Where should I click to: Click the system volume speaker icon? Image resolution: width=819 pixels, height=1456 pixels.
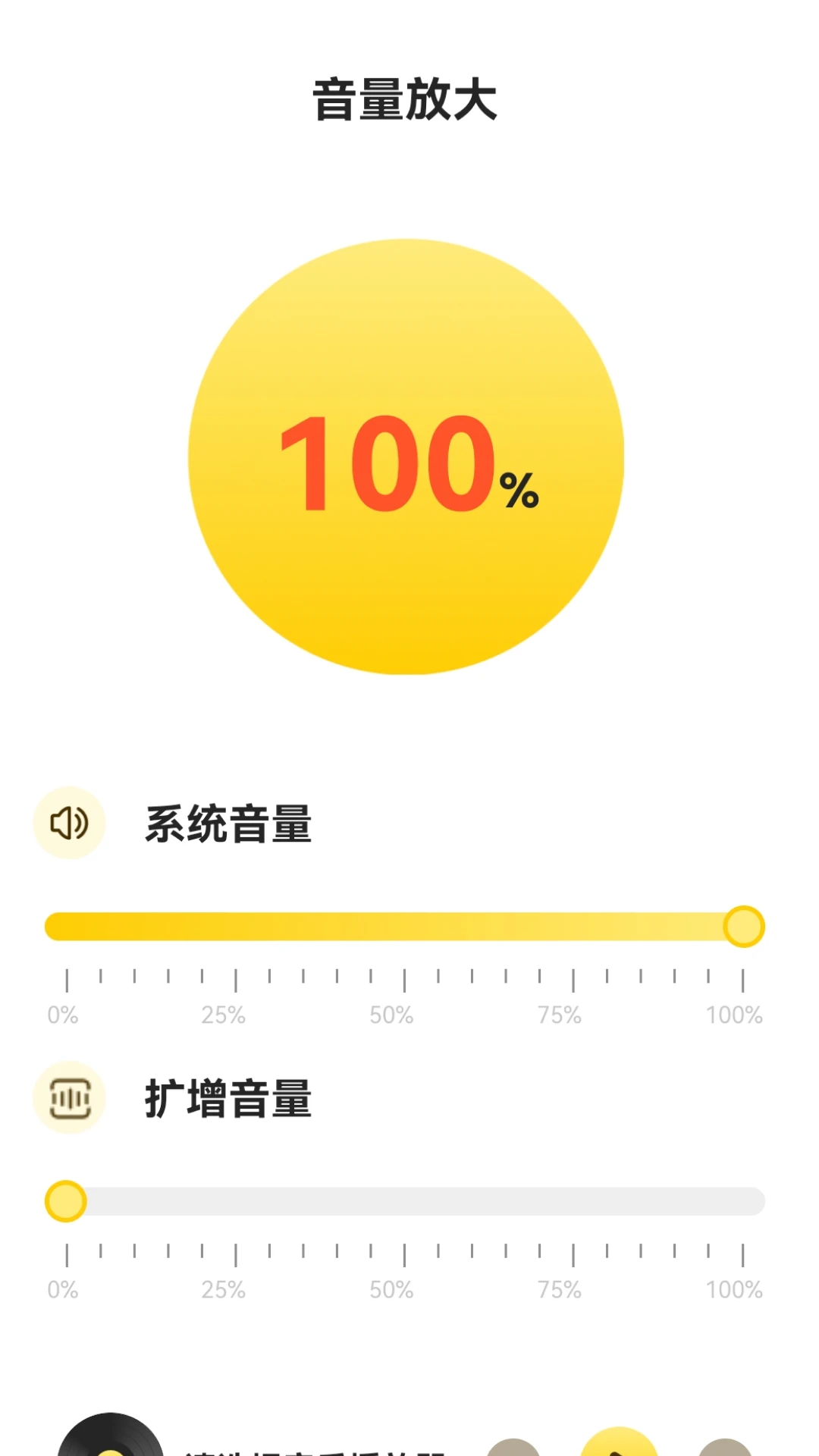pos(67,823)
